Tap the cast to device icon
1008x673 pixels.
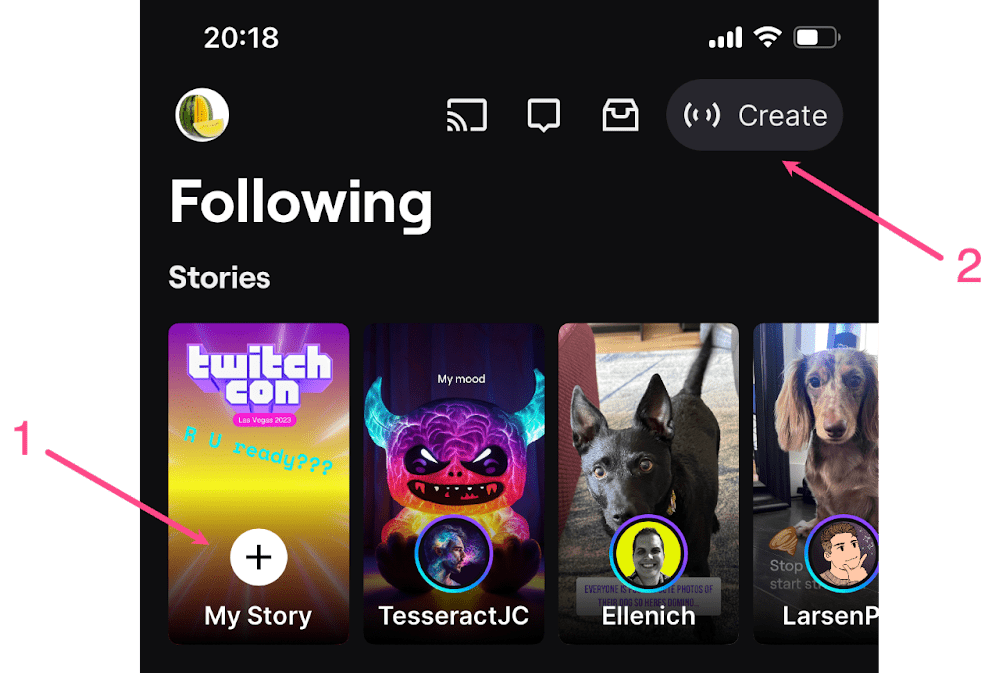coord(466,115)
